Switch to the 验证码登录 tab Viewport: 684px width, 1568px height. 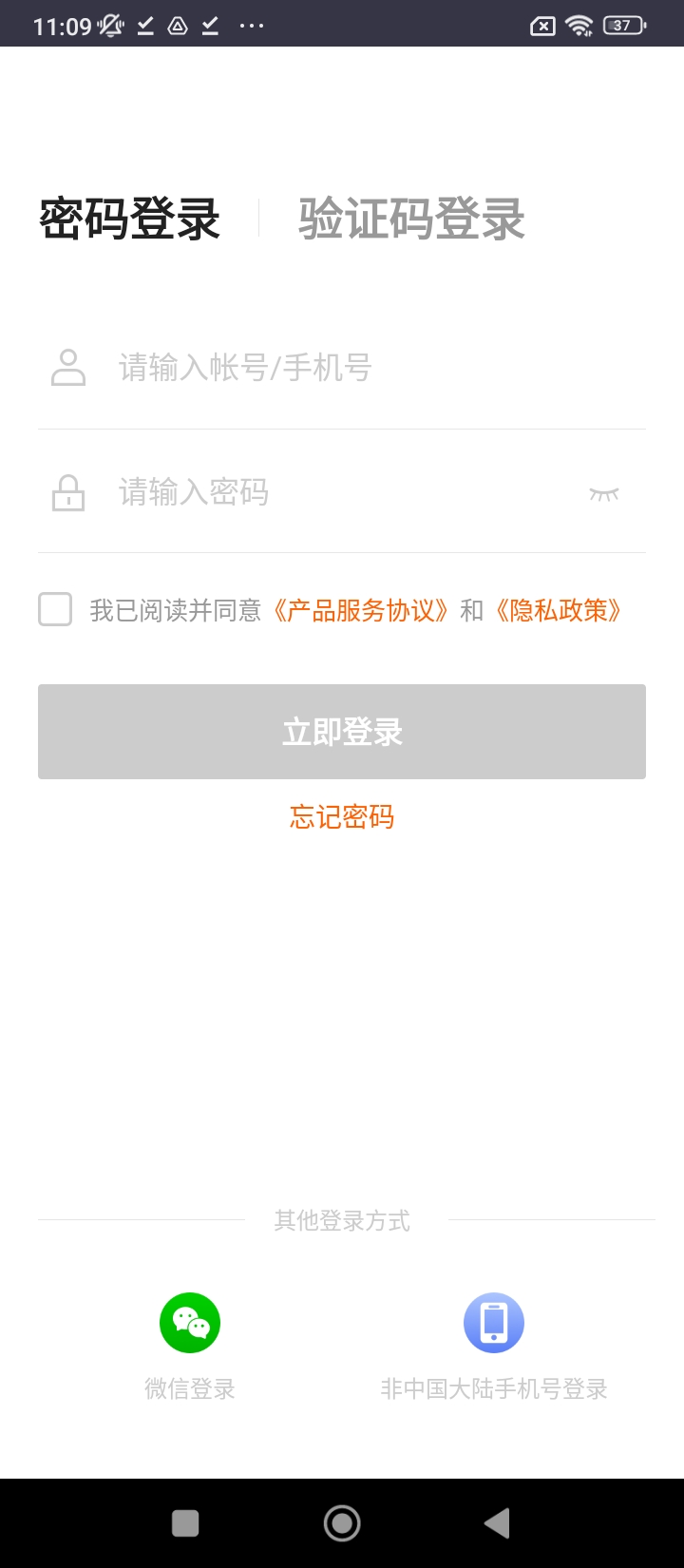coord(411,219)
